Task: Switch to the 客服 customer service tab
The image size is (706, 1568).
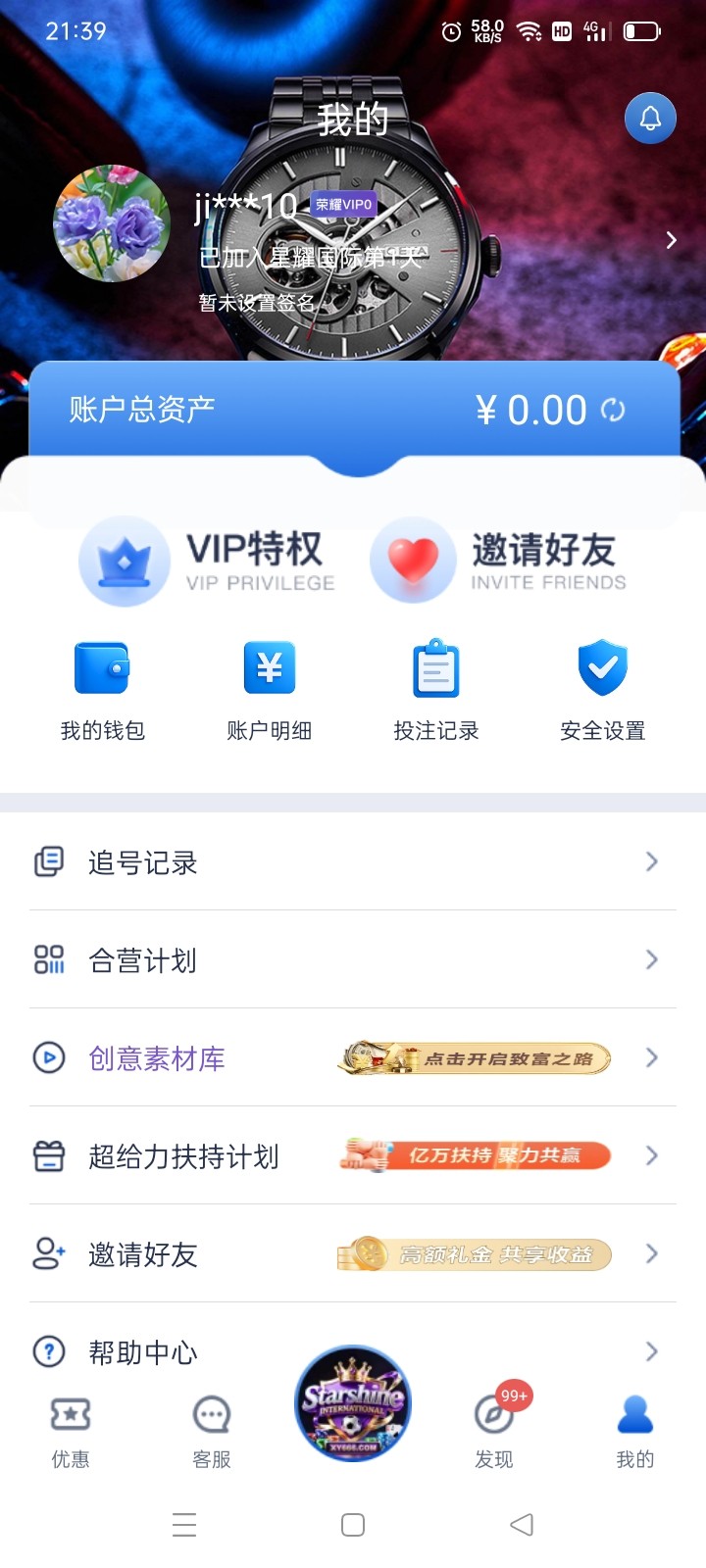Action: point(212,1431)
